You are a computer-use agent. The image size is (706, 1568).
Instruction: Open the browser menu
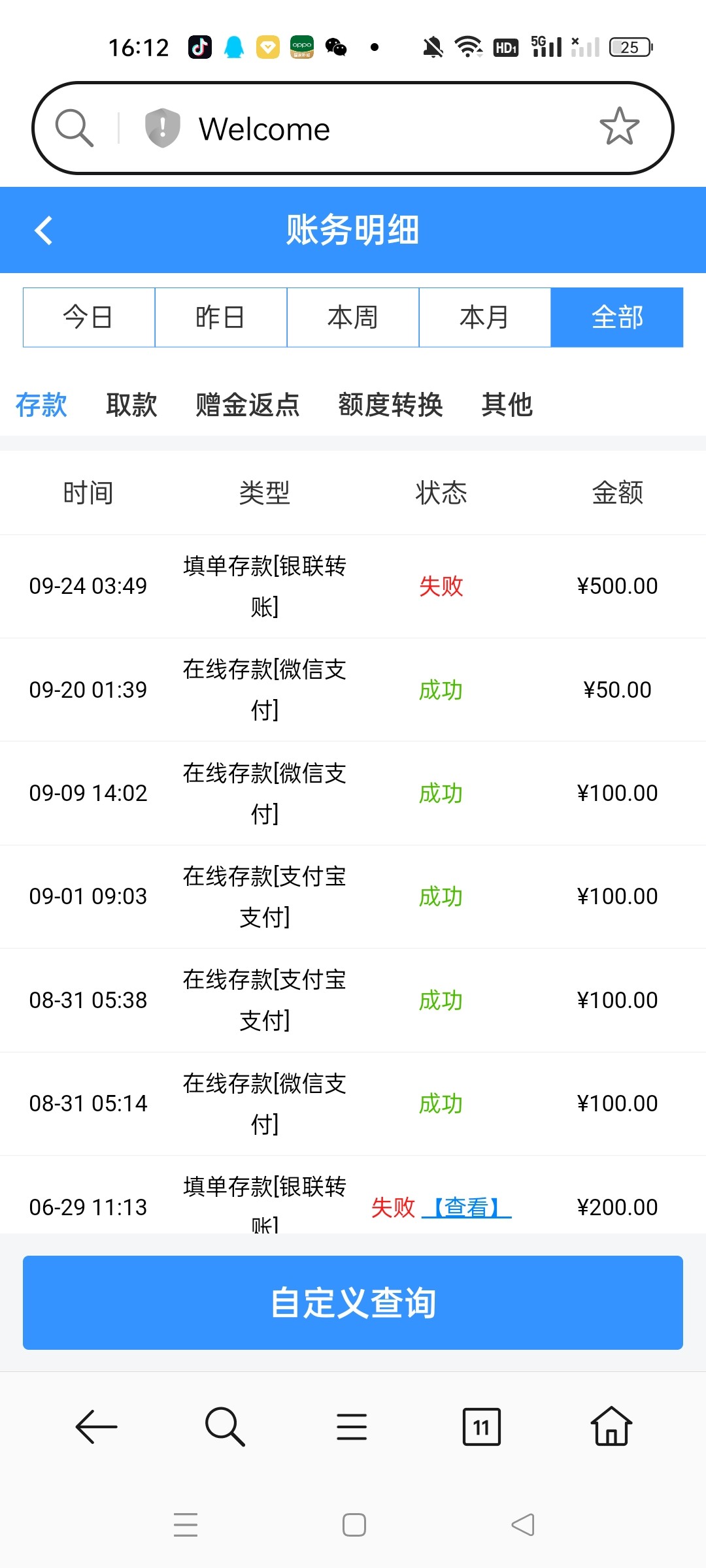coord(352,1427)
